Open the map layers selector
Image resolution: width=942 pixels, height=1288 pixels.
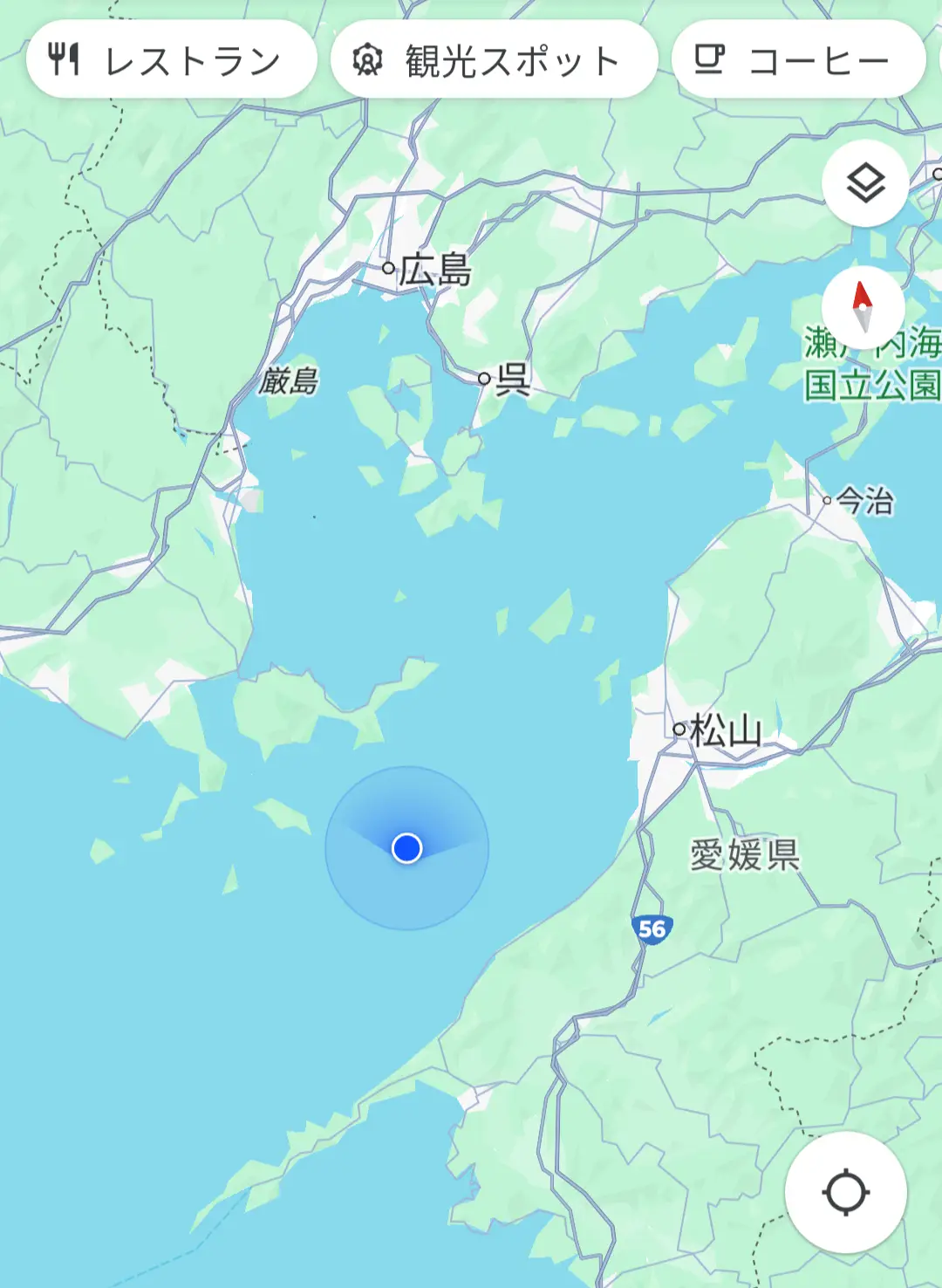(865, 183)
